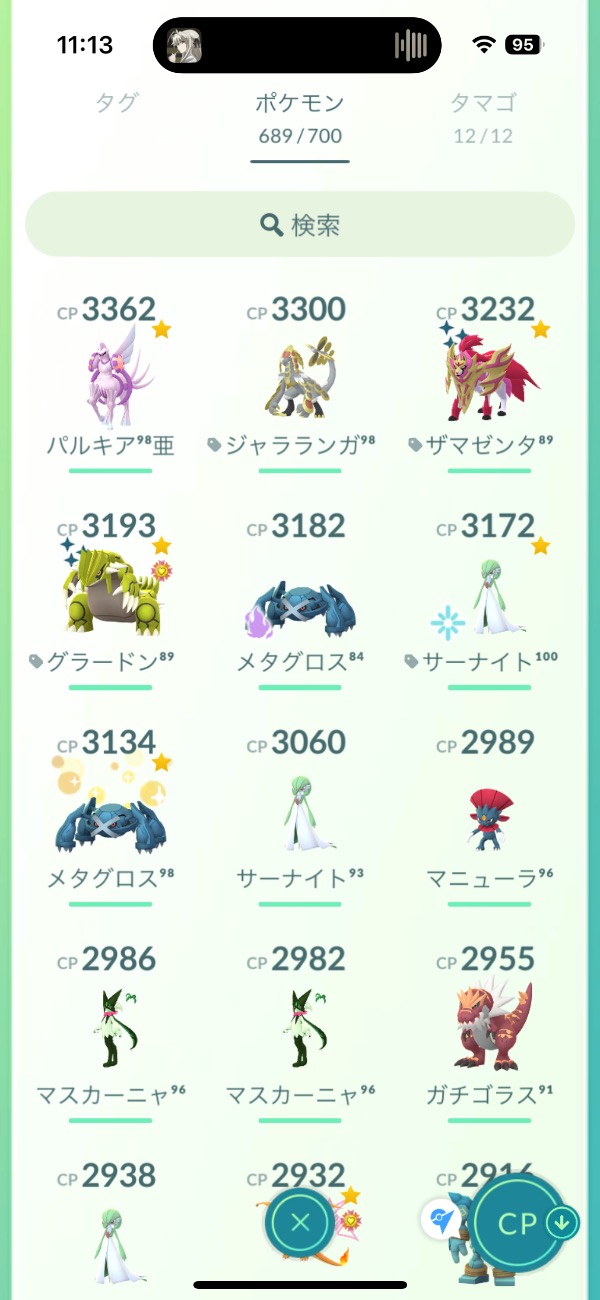The image size is (600, 1300).
Task: Open the 検索 search field
Action: tap(300, 225)
